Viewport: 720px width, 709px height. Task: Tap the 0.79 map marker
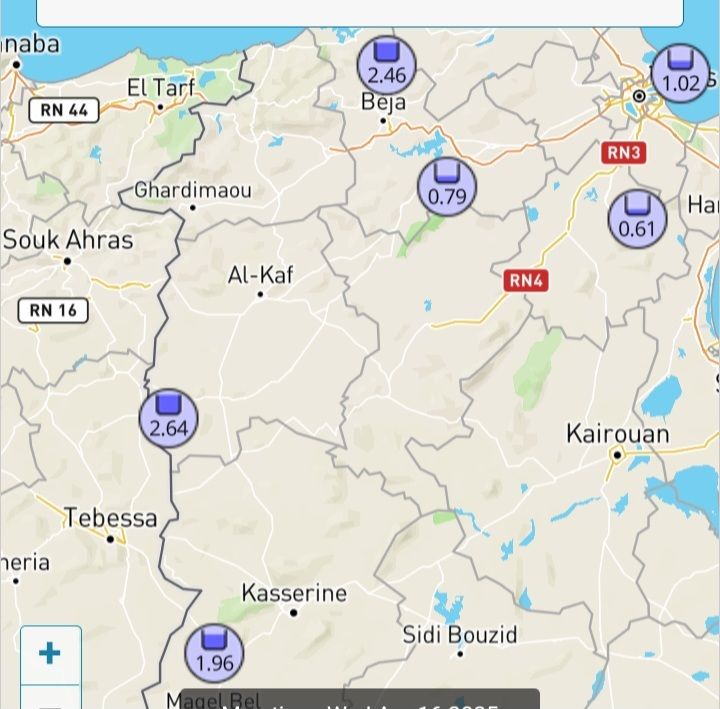pyautogui.click(x=447, y=187)
